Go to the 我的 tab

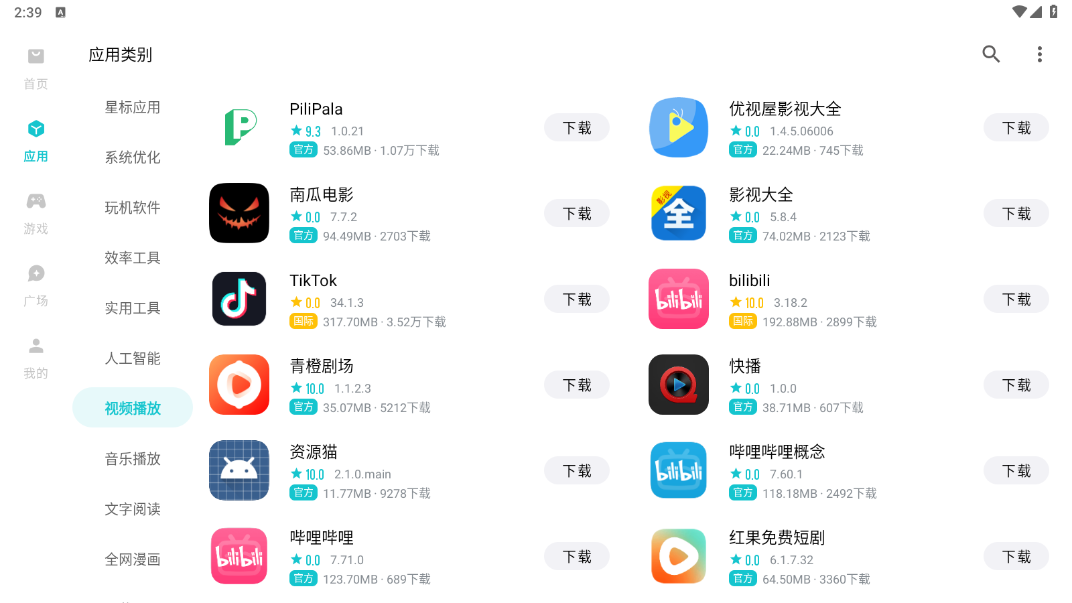point(36,358)
